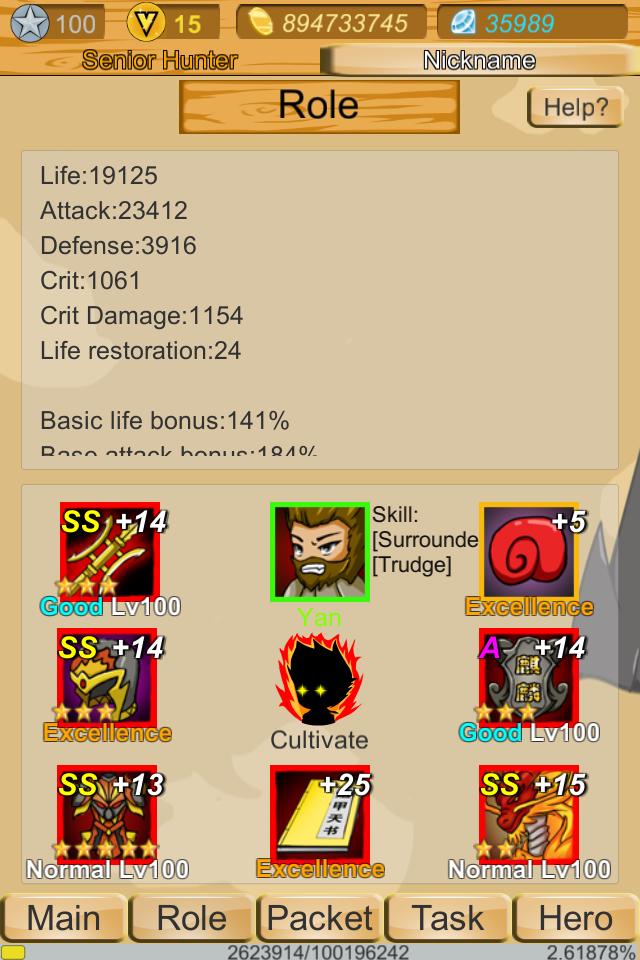The image size is (640, 960).
Task: Open the A +14 Good Lv100 equipment slot
Action: pyautogui.click(x=529, y=678)
